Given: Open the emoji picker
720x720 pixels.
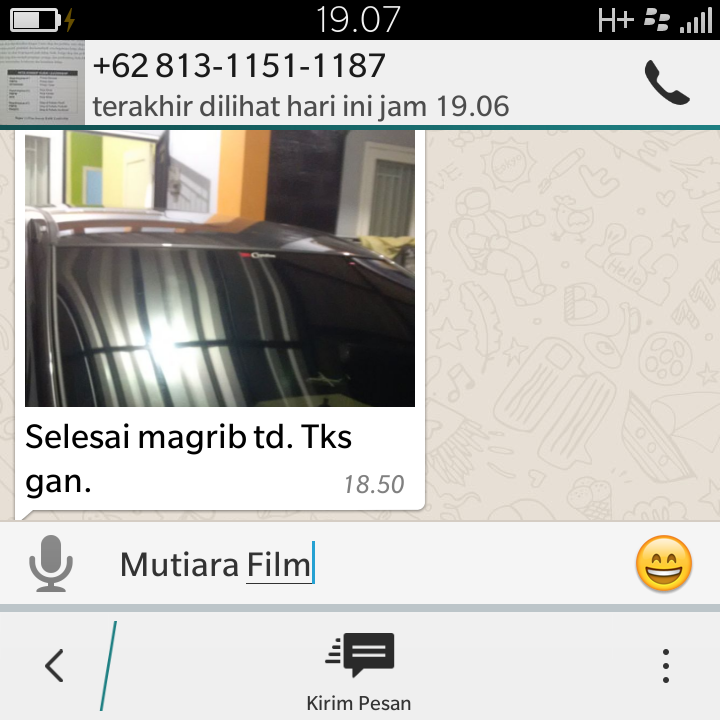Looking at the screenshot, I should [x=664, y=564].
